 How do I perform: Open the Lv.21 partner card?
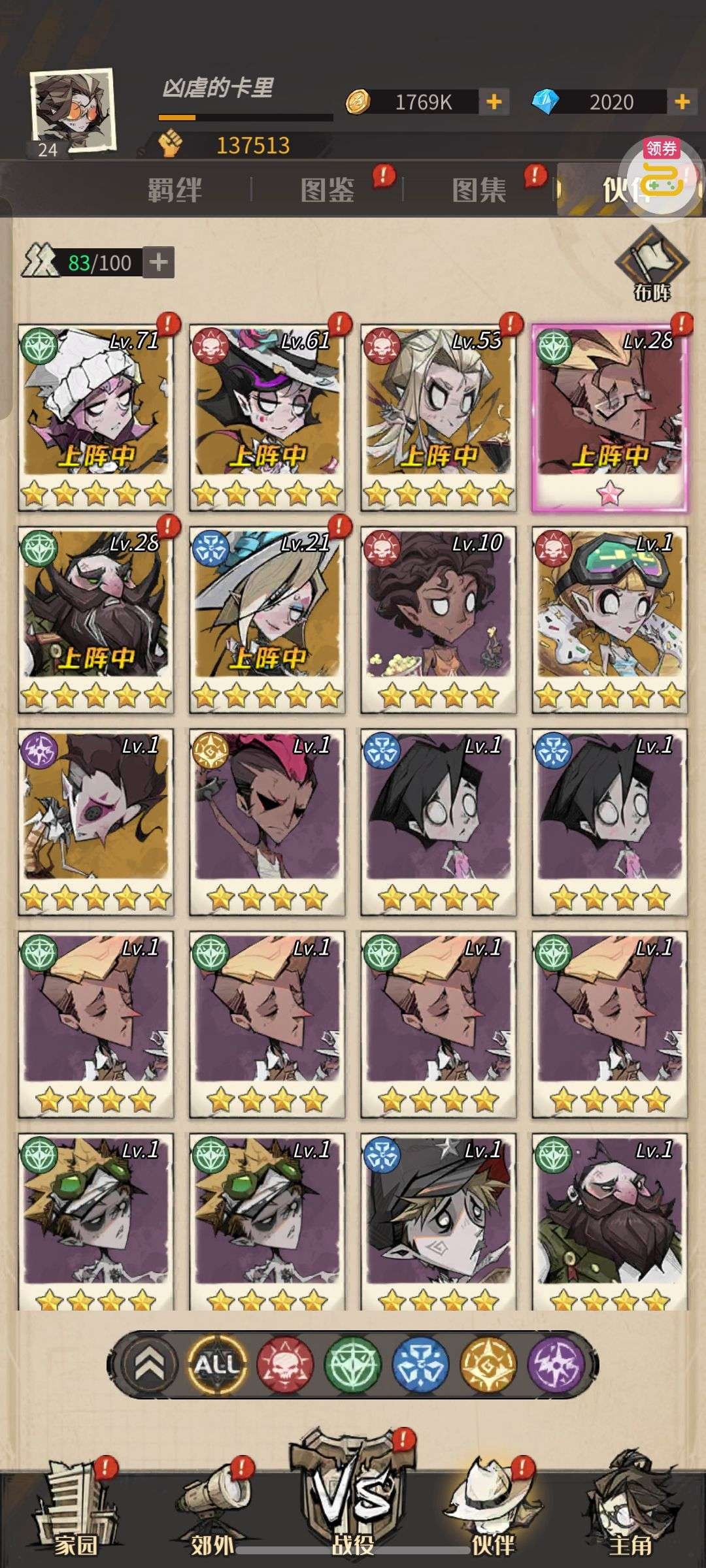tap(267, 620)
